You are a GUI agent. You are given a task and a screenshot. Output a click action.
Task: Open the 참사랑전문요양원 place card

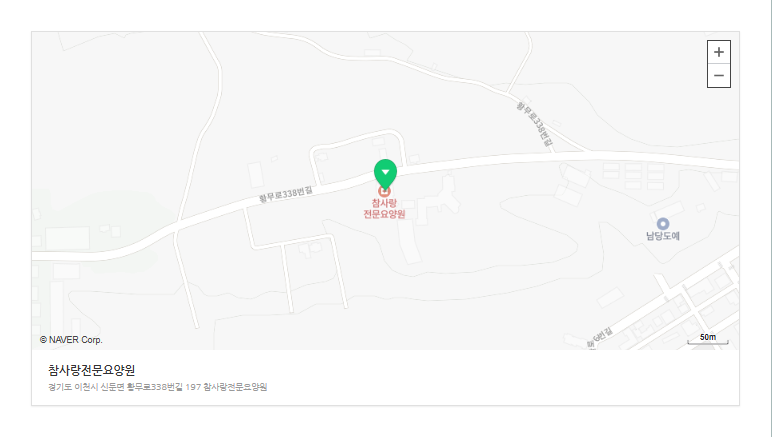(x=91, y=370)
